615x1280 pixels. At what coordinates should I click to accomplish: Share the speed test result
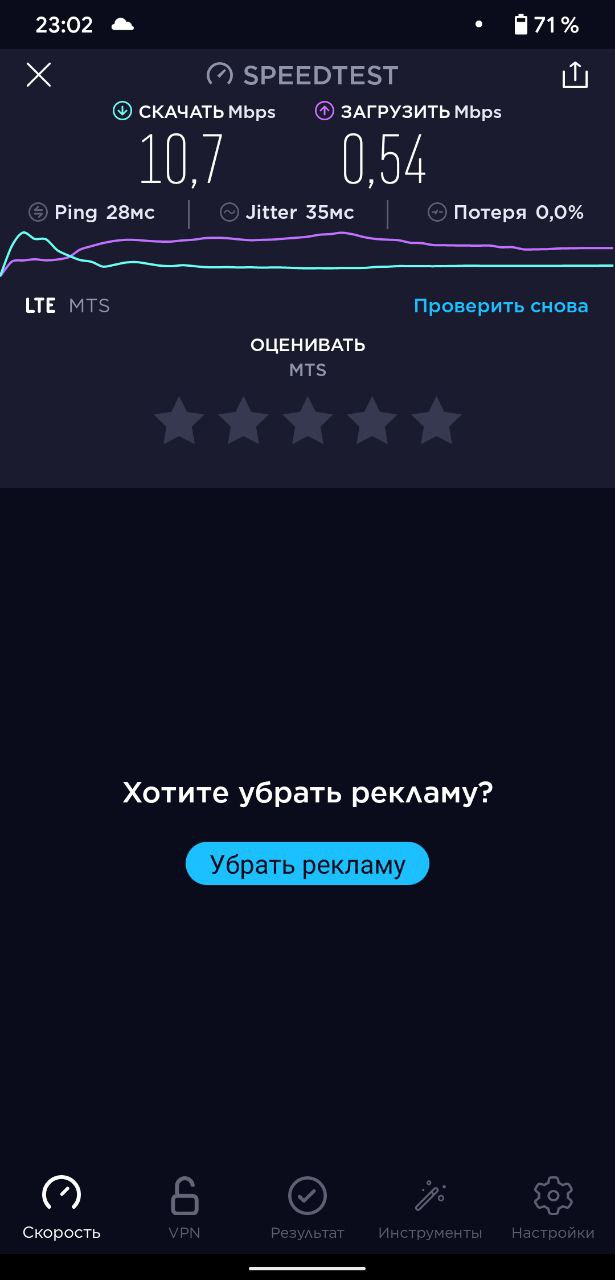(575, 75)
